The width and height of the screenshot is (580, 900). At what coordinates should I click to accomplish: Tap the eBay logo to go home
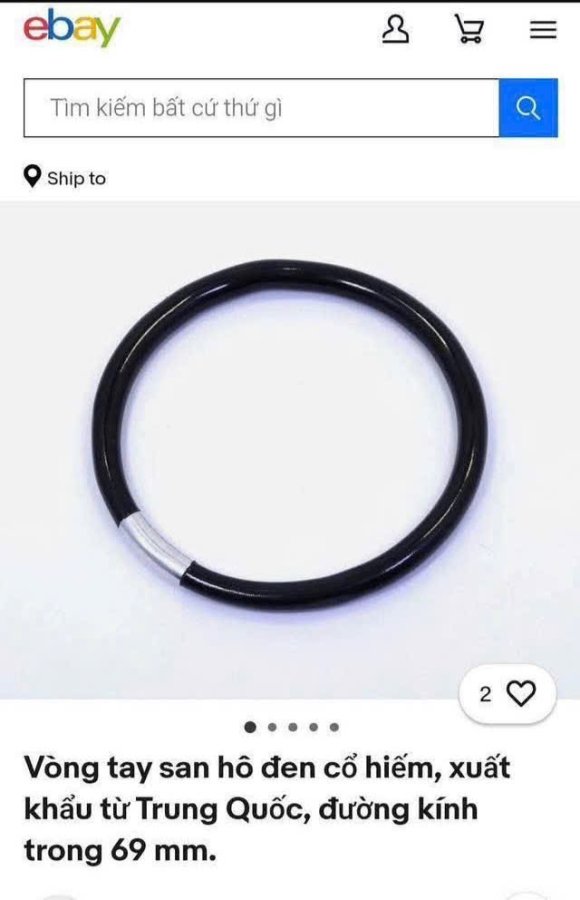click(72, 28)
